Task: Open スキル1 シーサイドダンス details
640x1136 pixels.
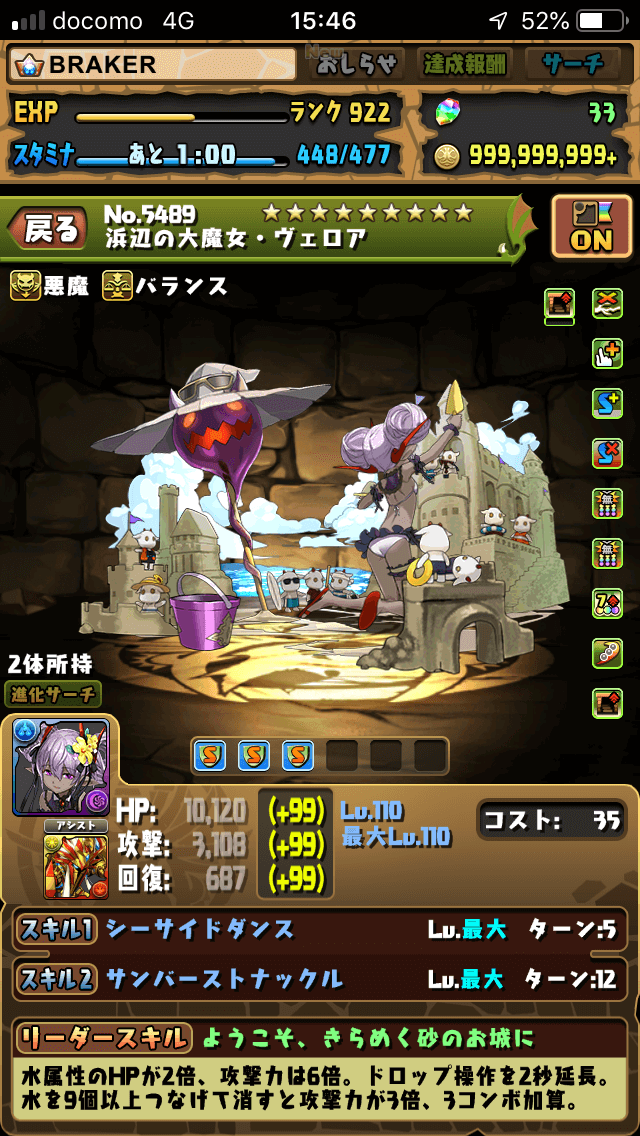Action: click(320, 929)
